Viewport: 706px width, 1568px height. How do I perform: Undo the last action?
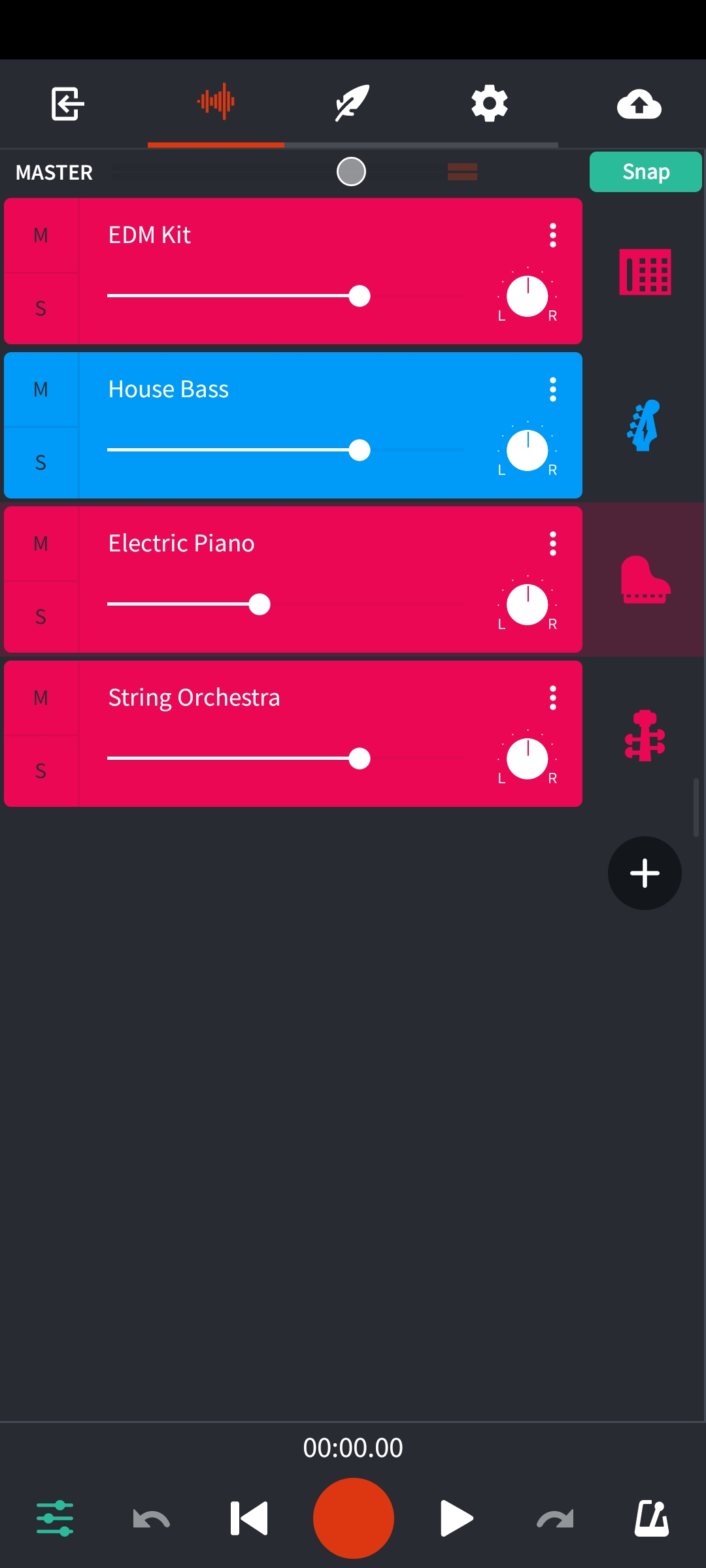pos(152,1519)
